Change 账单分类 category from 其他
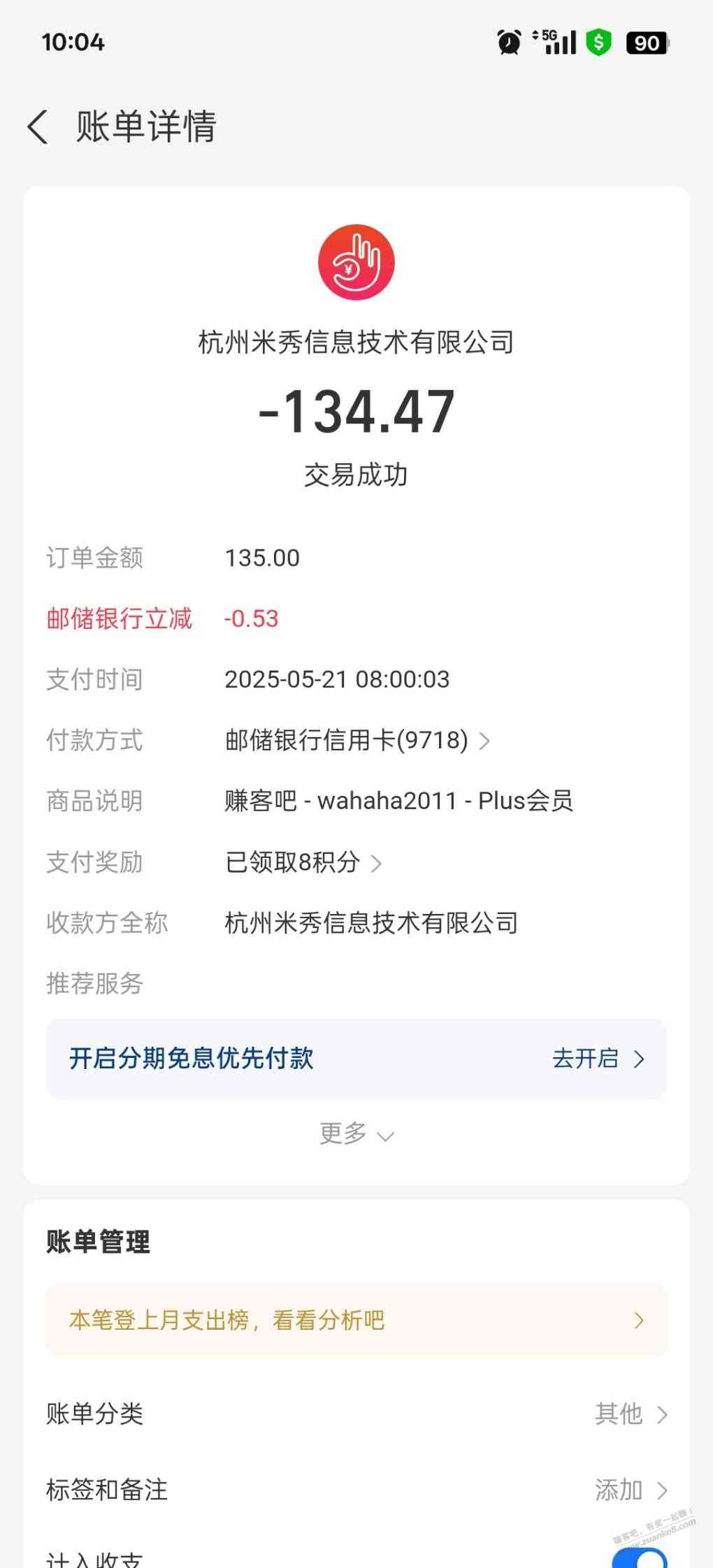Screen dimensions: 713x1568 [x=631, y=1414]
